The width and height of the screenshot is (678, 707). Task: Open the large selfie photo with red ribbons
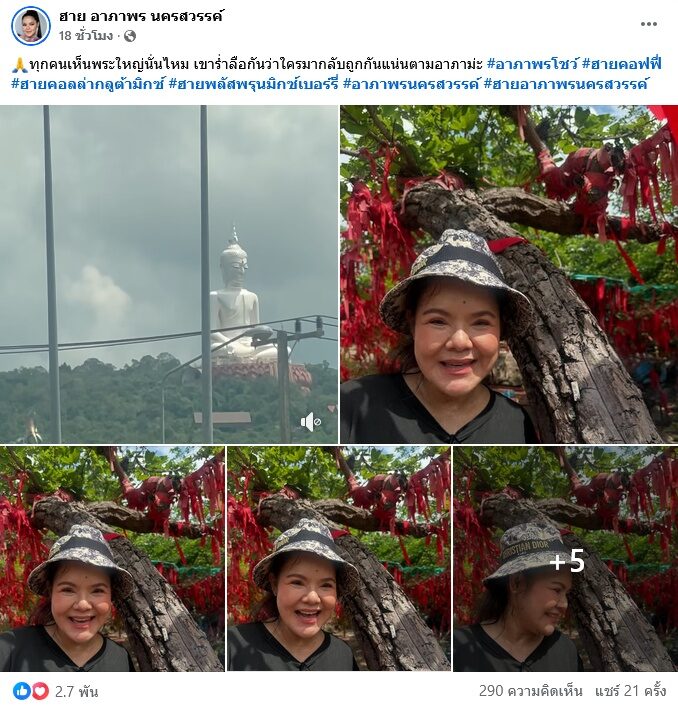pos(508,274)
